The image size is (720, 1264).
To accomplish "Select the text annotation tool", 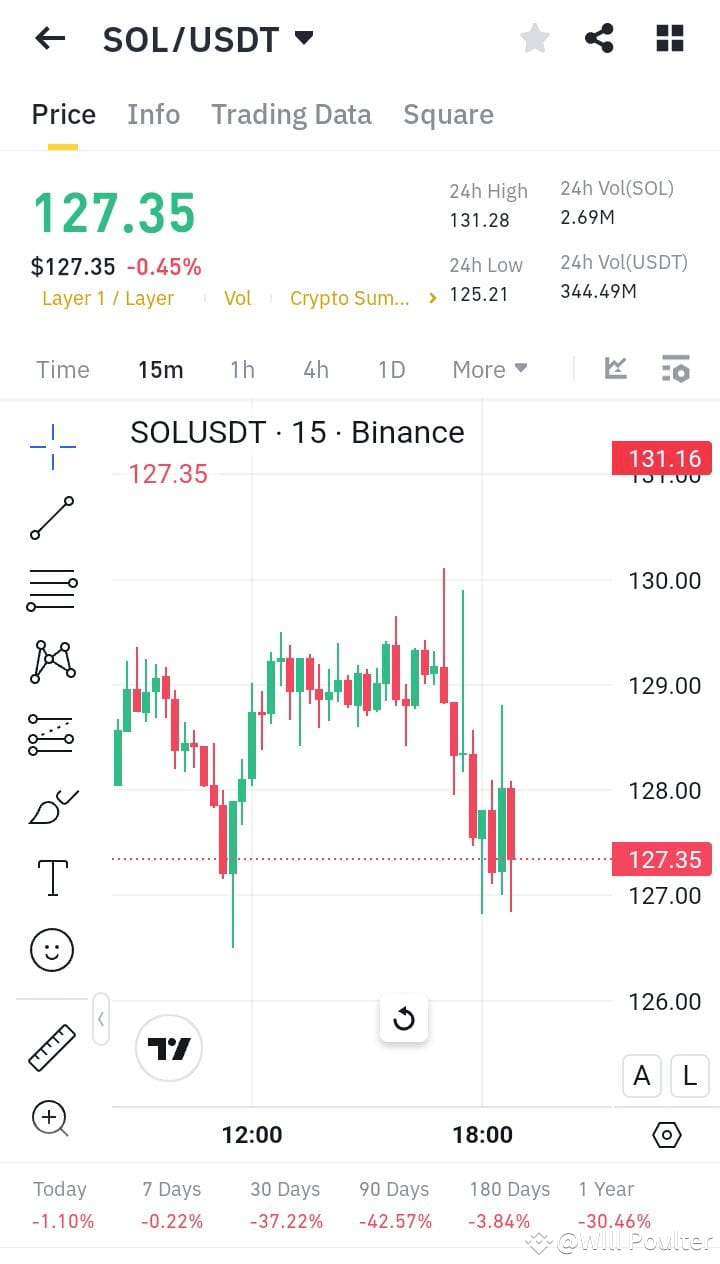I will [51, 878].
